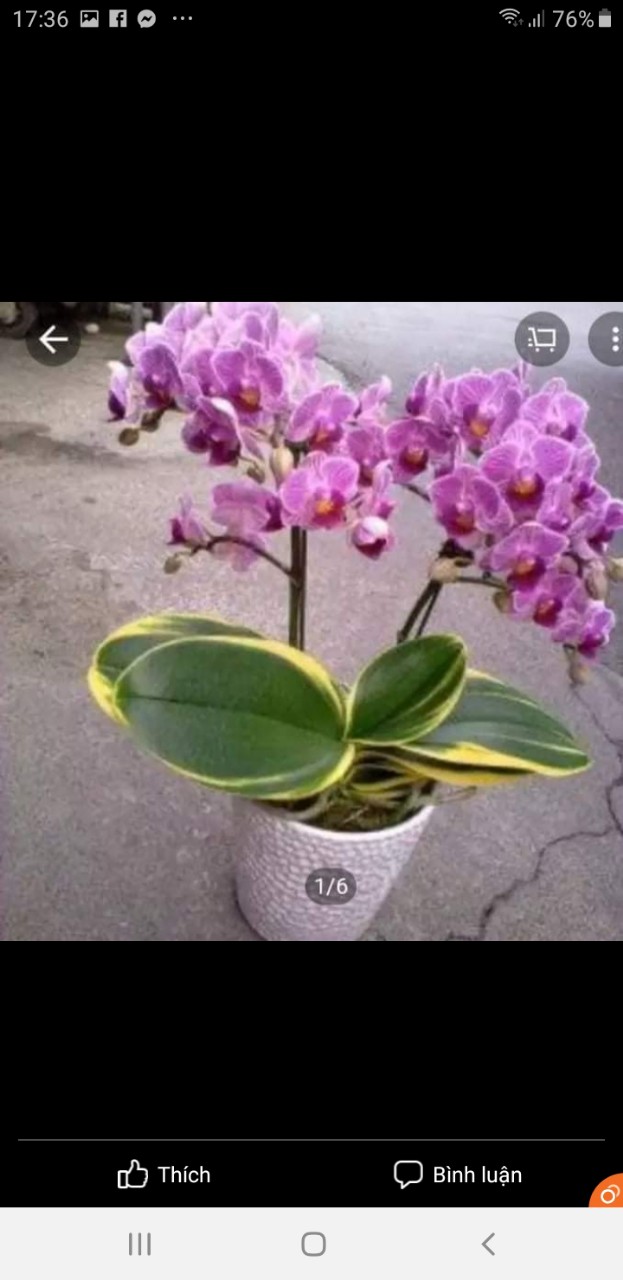This screenshot has height=1280, width=623.
Task: Go back using the arrow icon
Action: click(53, 340)
